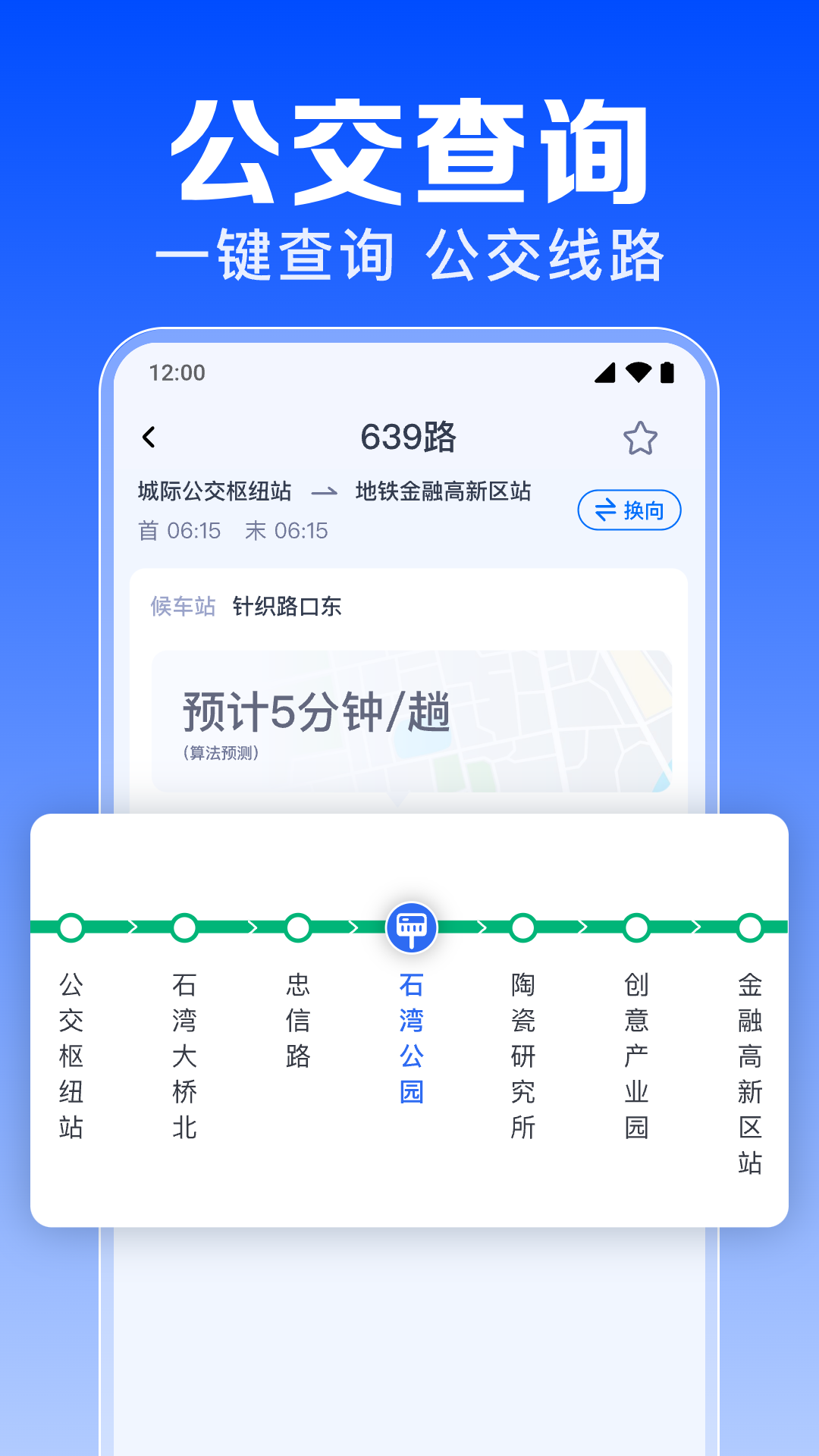Open the 639路 title bar entry

pos(409,436)
